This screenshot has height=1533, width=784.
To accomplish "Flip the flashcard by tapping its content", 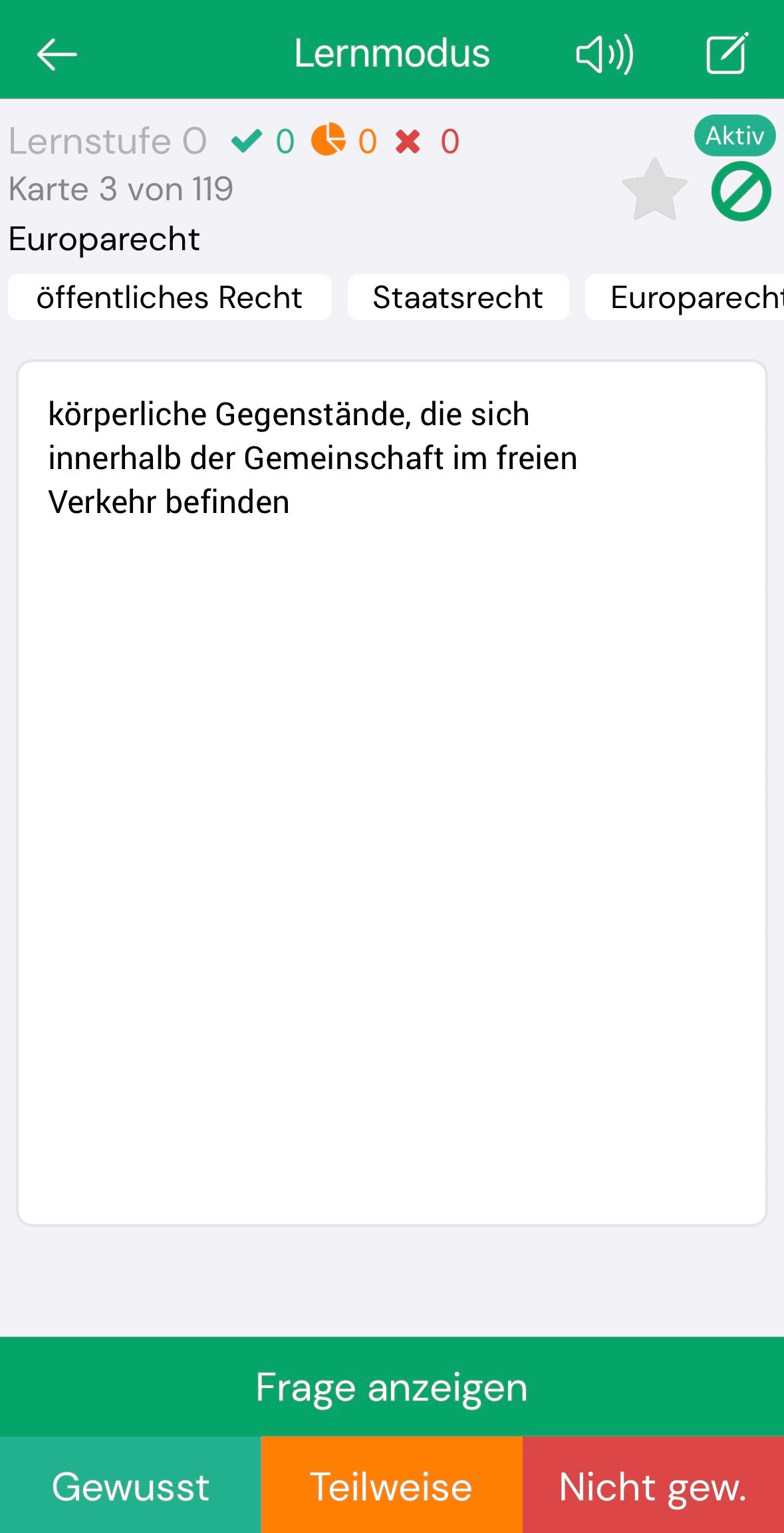I will pos(392,792).
